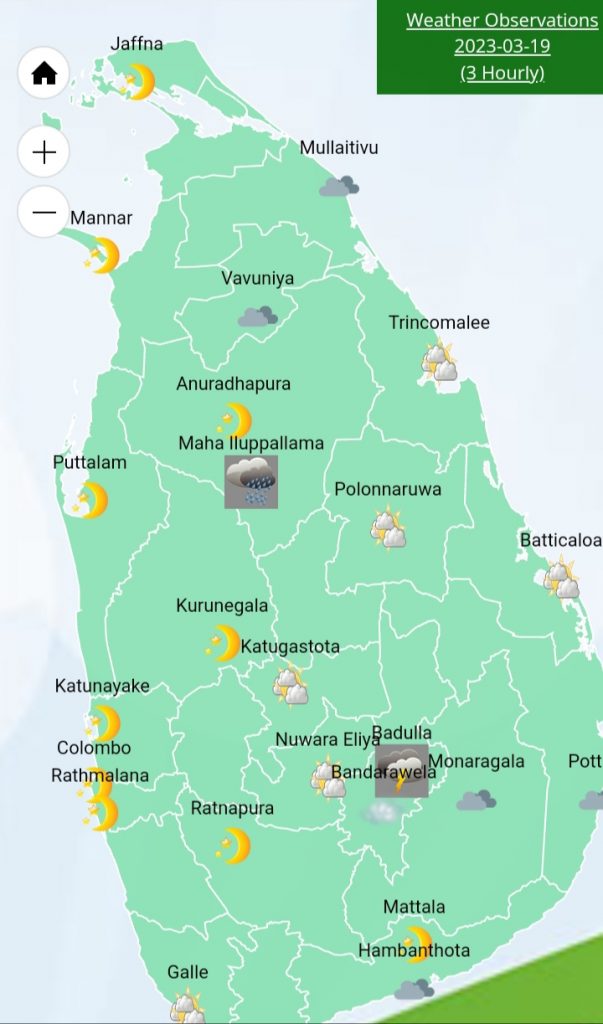Tap the Trincomalee weather marker
This screenshot has height=1024, width=603.
pos(439,362)
